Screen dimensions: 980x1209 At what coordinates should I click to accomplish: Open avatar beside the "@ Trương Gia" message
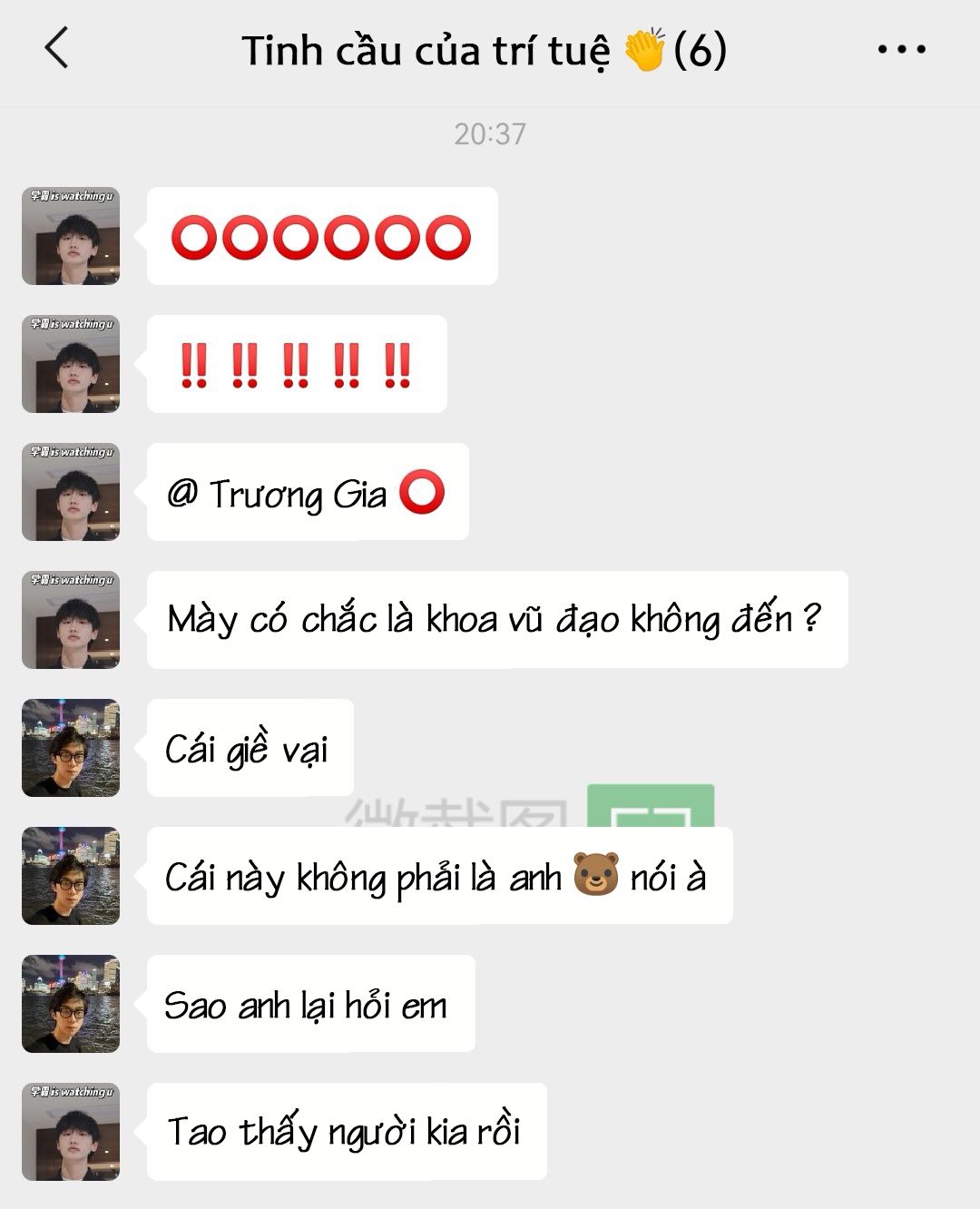click(71, 492)
